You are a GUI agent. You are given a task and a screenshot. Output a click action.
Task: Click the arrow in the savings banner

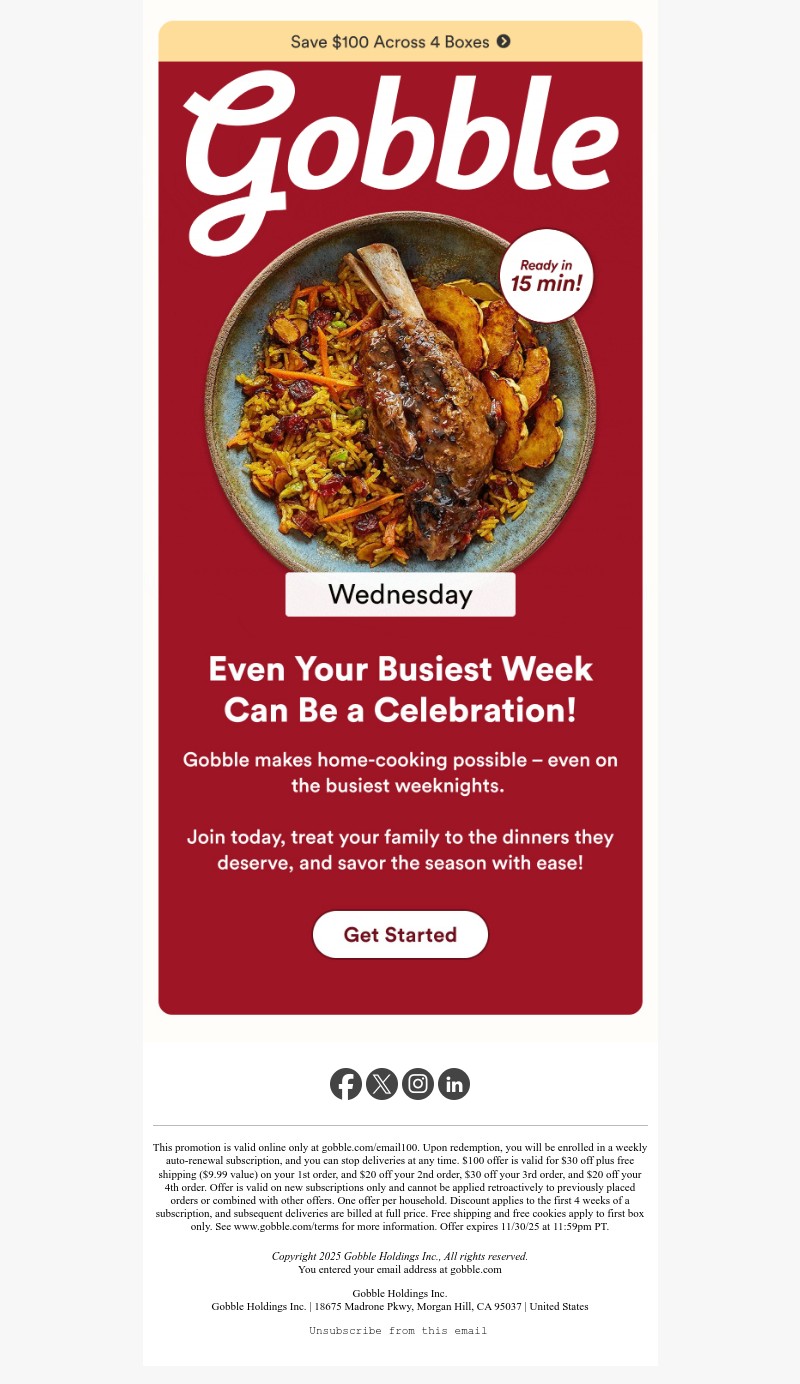[503, 42]
